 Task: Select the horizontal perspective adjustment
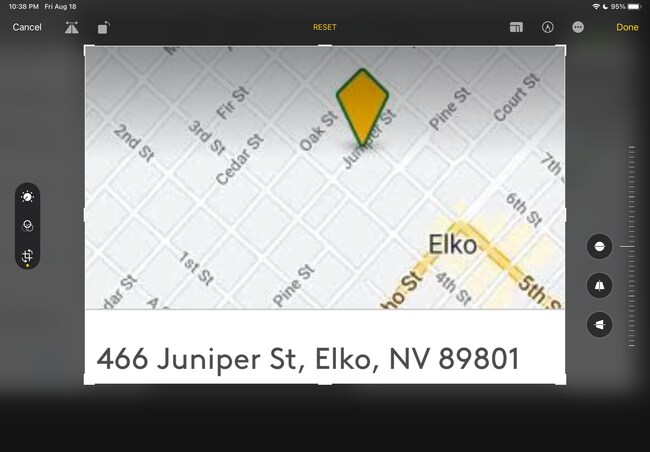(599, 325)
